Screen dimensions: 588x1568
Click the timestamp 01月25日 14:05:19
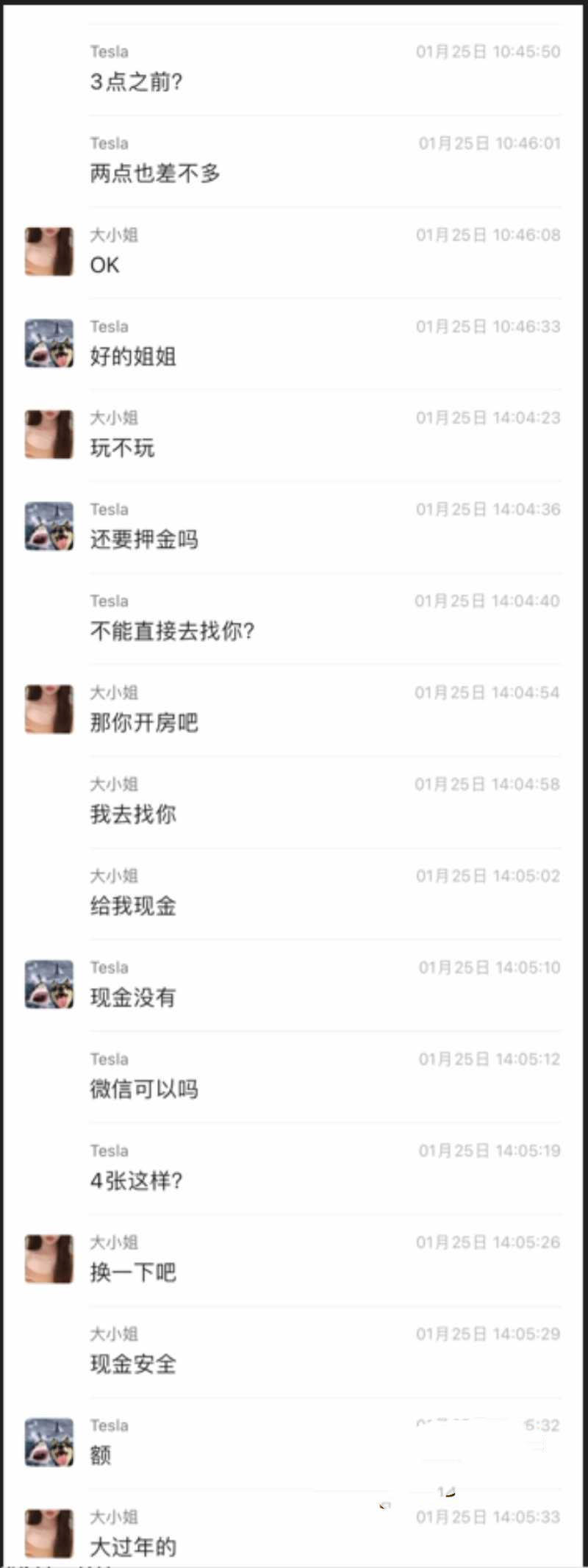487,1150
